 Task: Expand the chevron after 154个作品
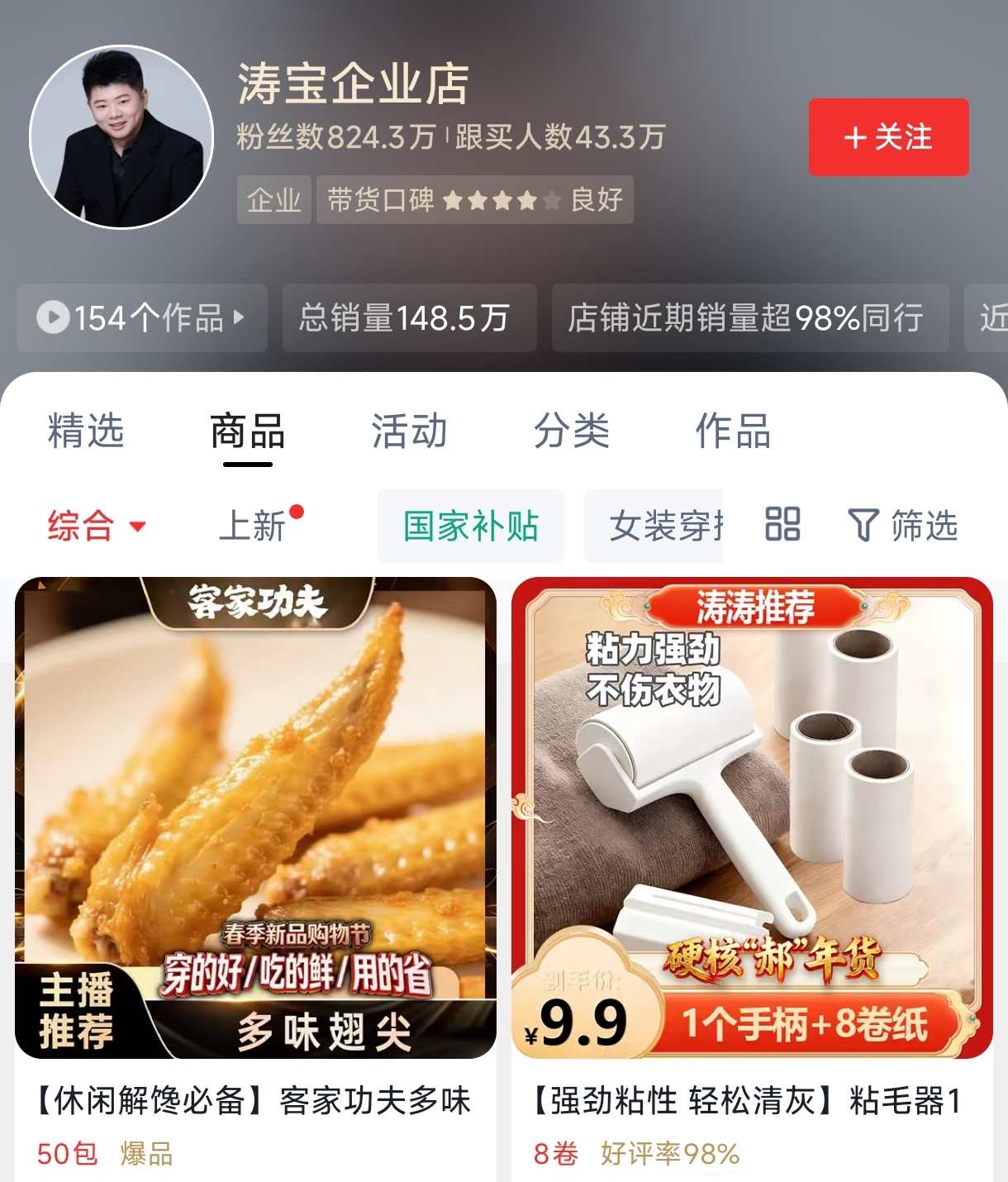[238, 317]
